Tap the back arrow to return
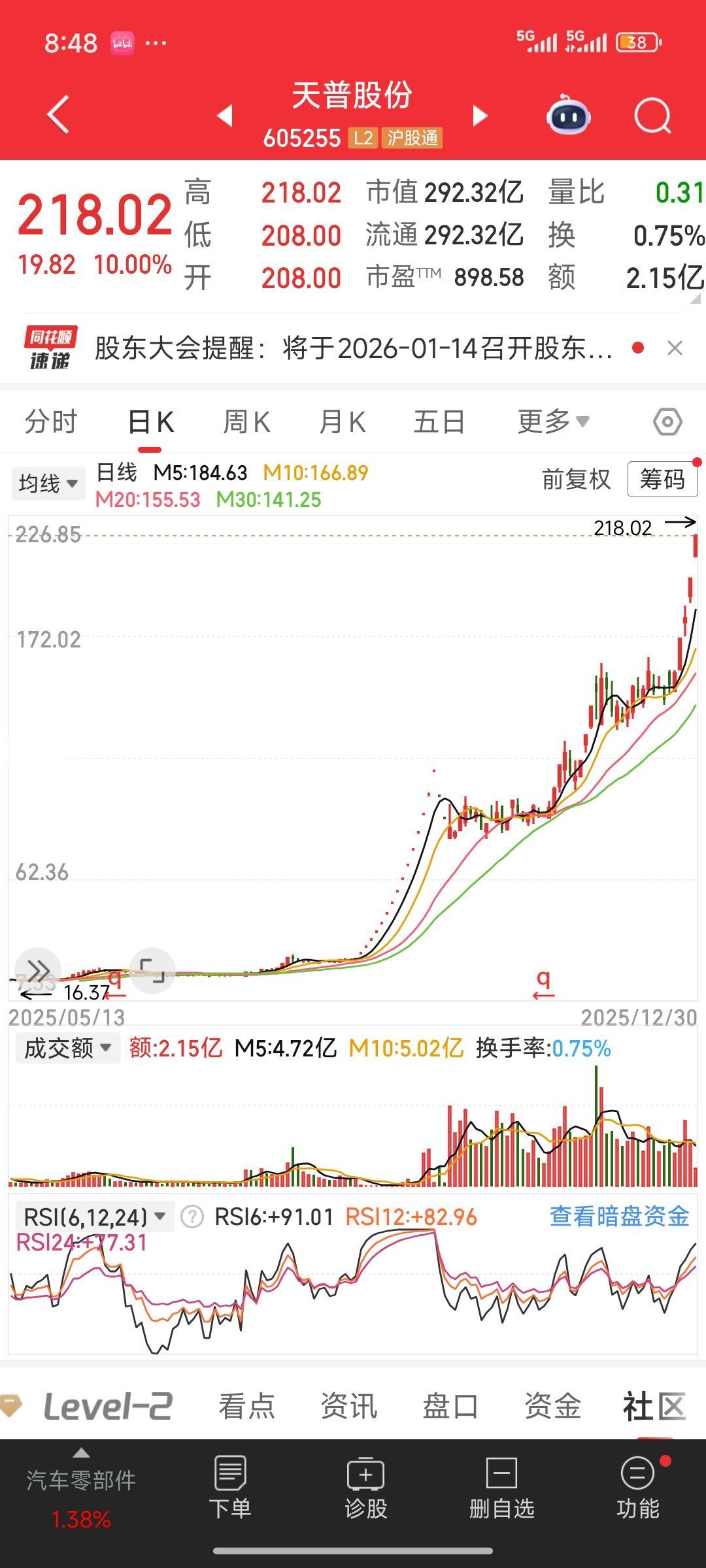Screen dimensions: 706x1568 coord(58,114)
